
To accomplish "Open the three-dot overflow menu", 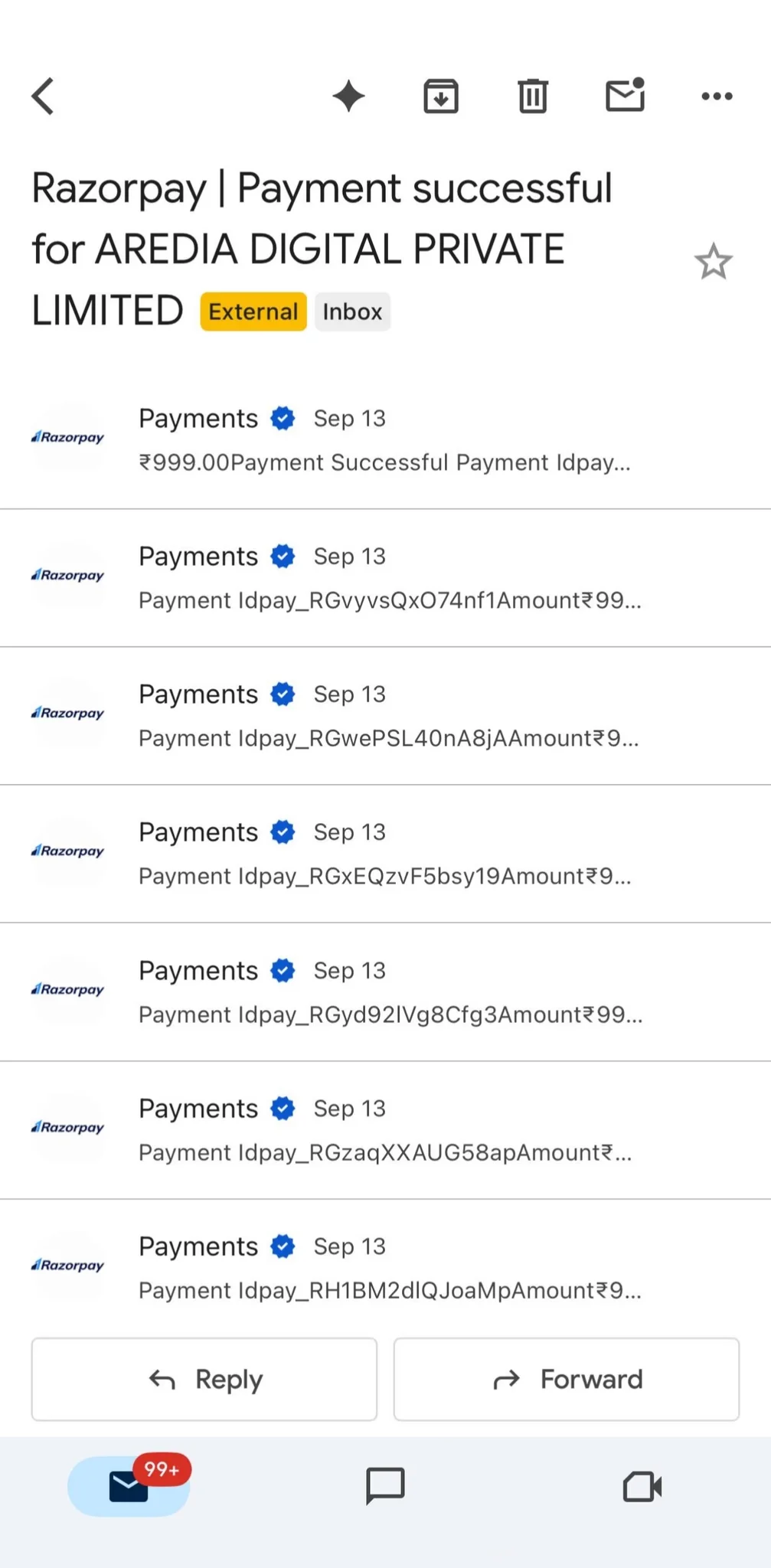I will pyautogui.click(x=717, y=96).
